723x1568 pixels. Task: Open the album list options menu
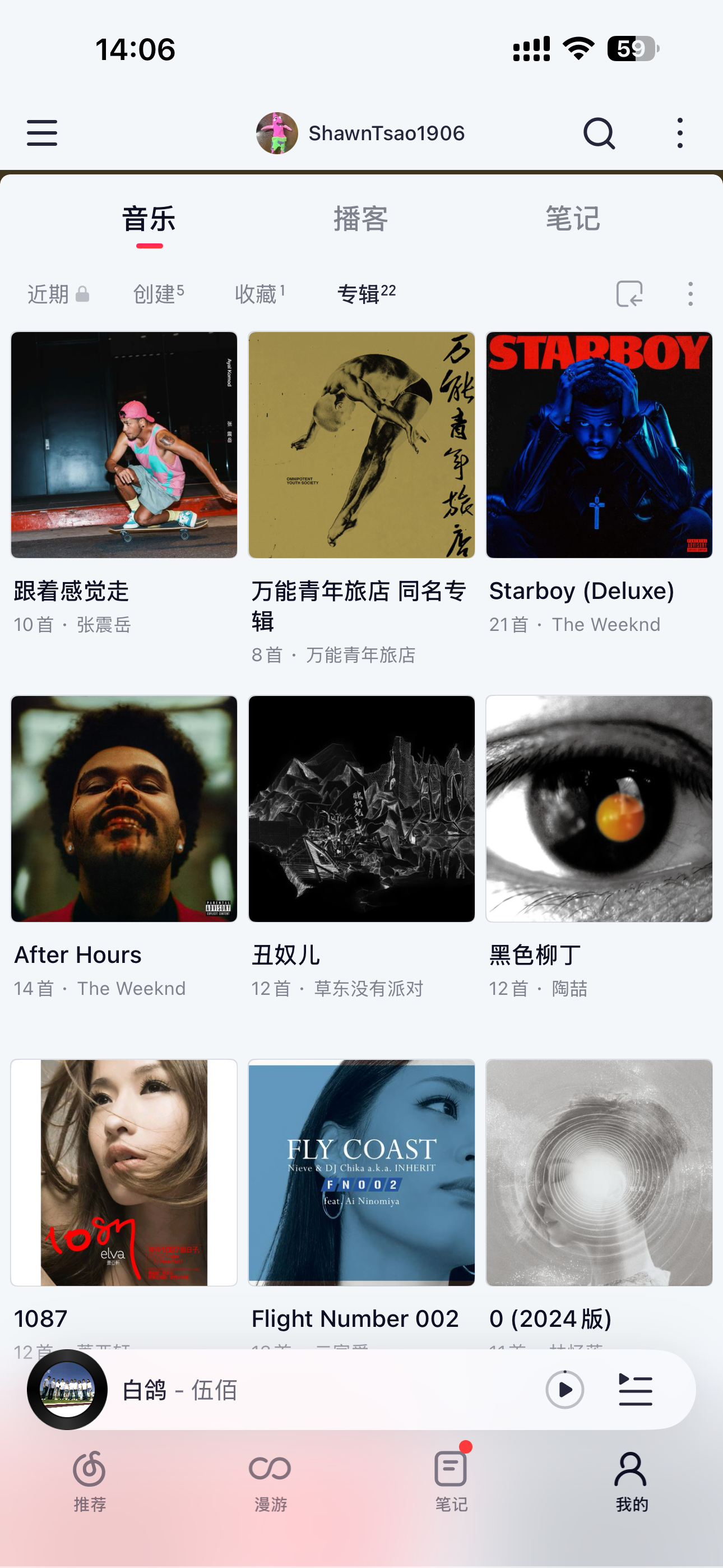click(690, 294)
